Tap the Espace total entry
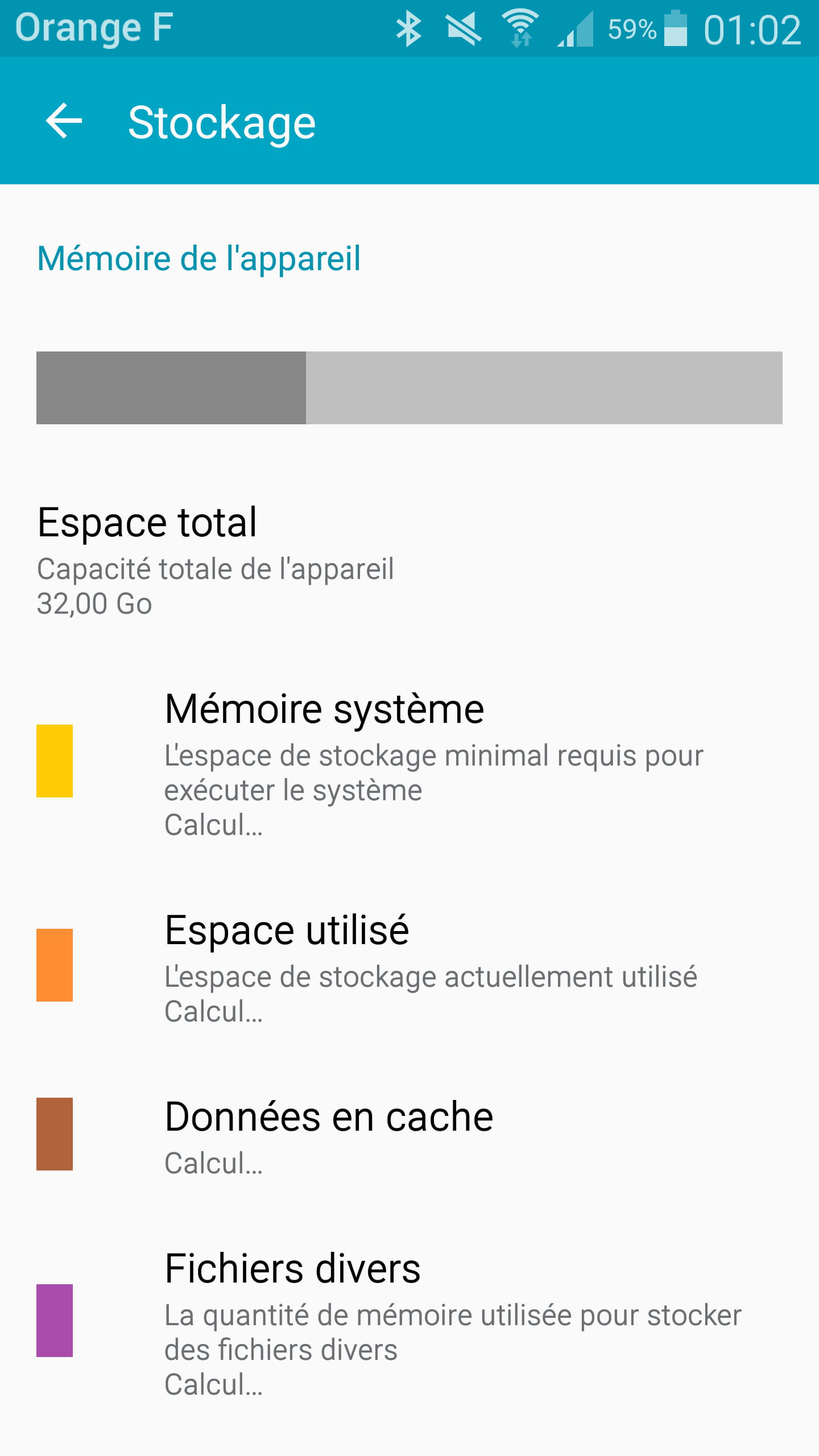Image resolution: width=819 pixels, height=1456 pixels. pyautogui.click(x=409, y=561)
